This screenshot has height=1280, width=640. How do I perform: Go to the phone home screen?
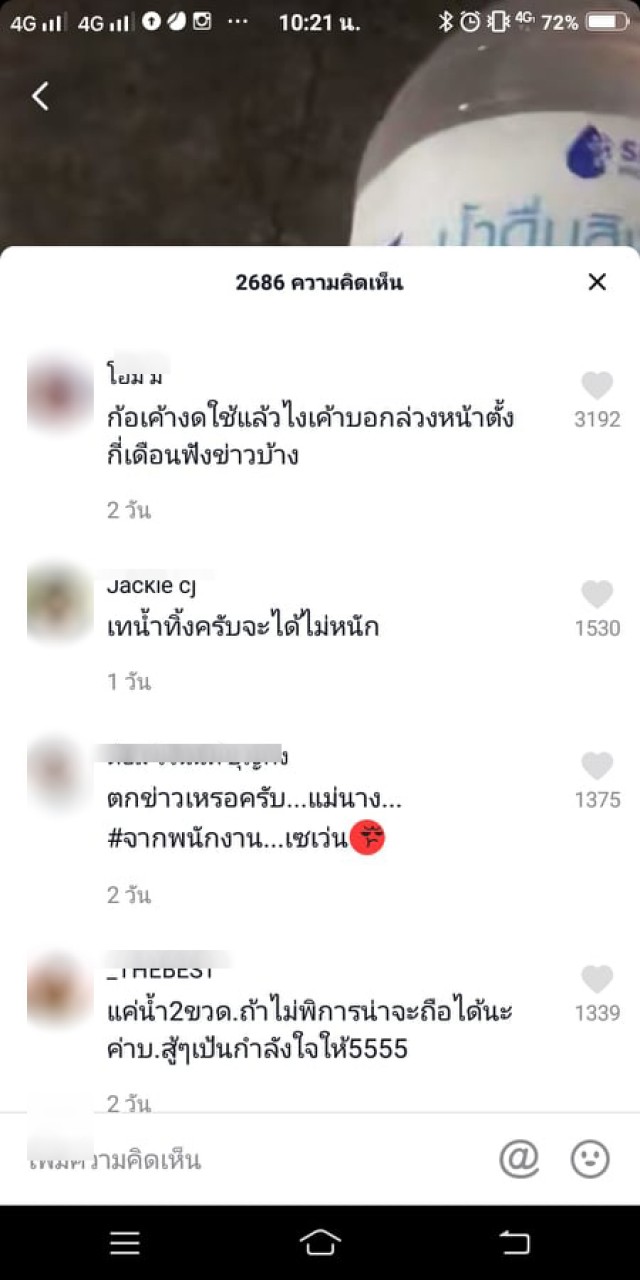tap(320, 1242)
